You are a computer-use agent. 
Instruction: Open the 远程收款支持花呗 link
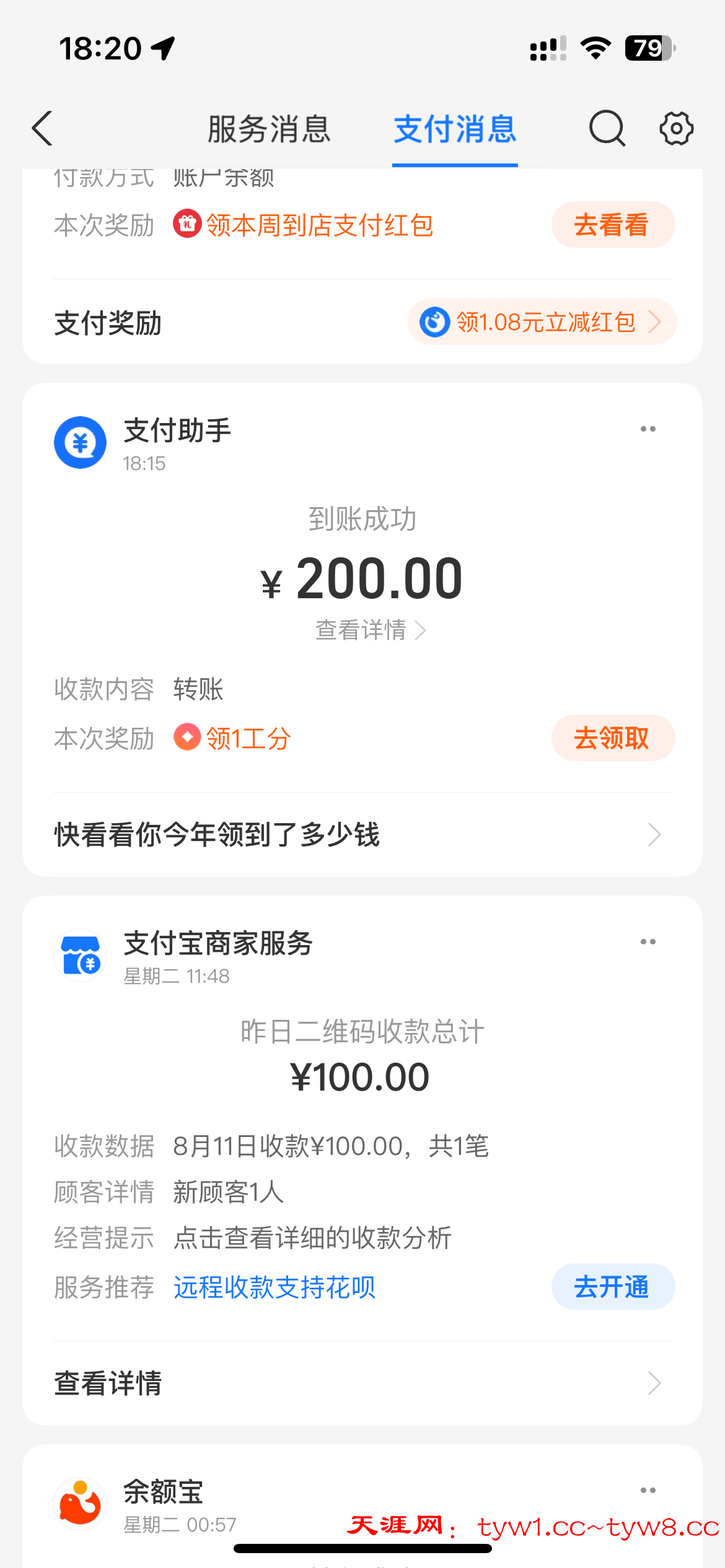275,1287
